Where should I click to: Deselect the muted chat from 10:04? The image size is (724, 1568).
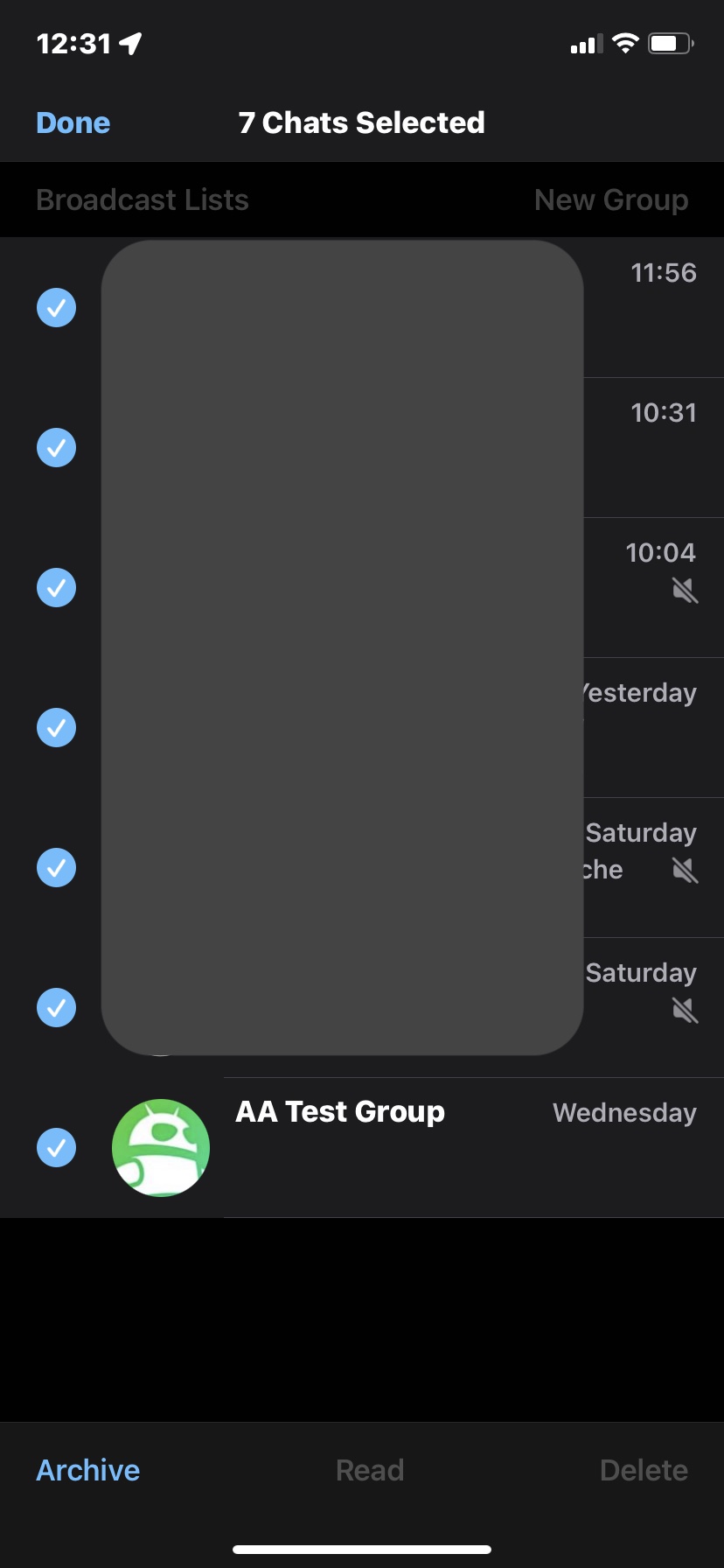pyautogui.click(x=56, y=587)
